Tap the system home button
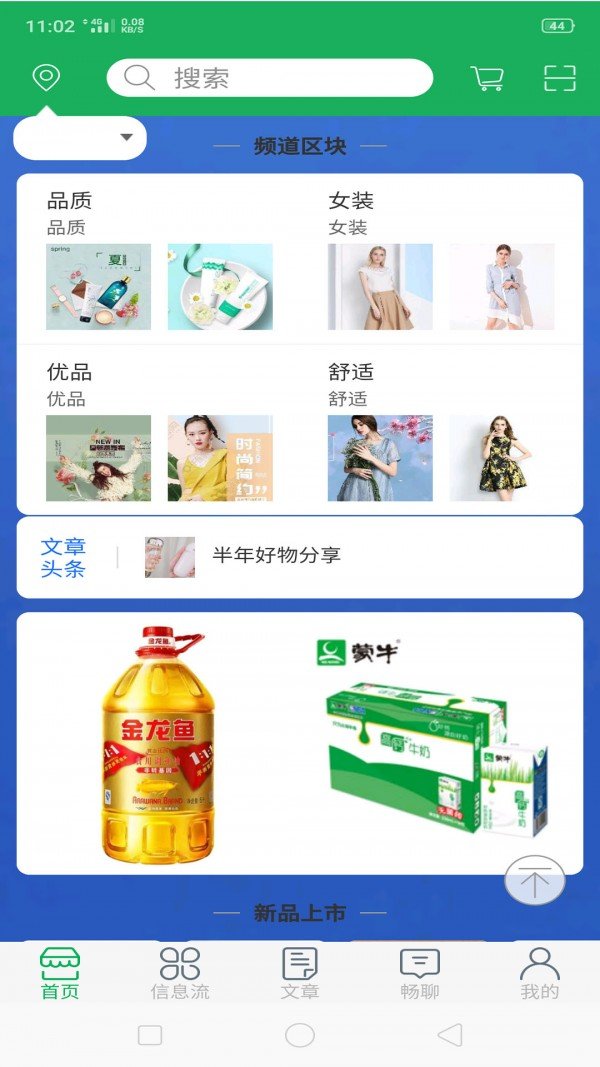This screenshot has width=600, height=1067. click(x=300, y=1035)
